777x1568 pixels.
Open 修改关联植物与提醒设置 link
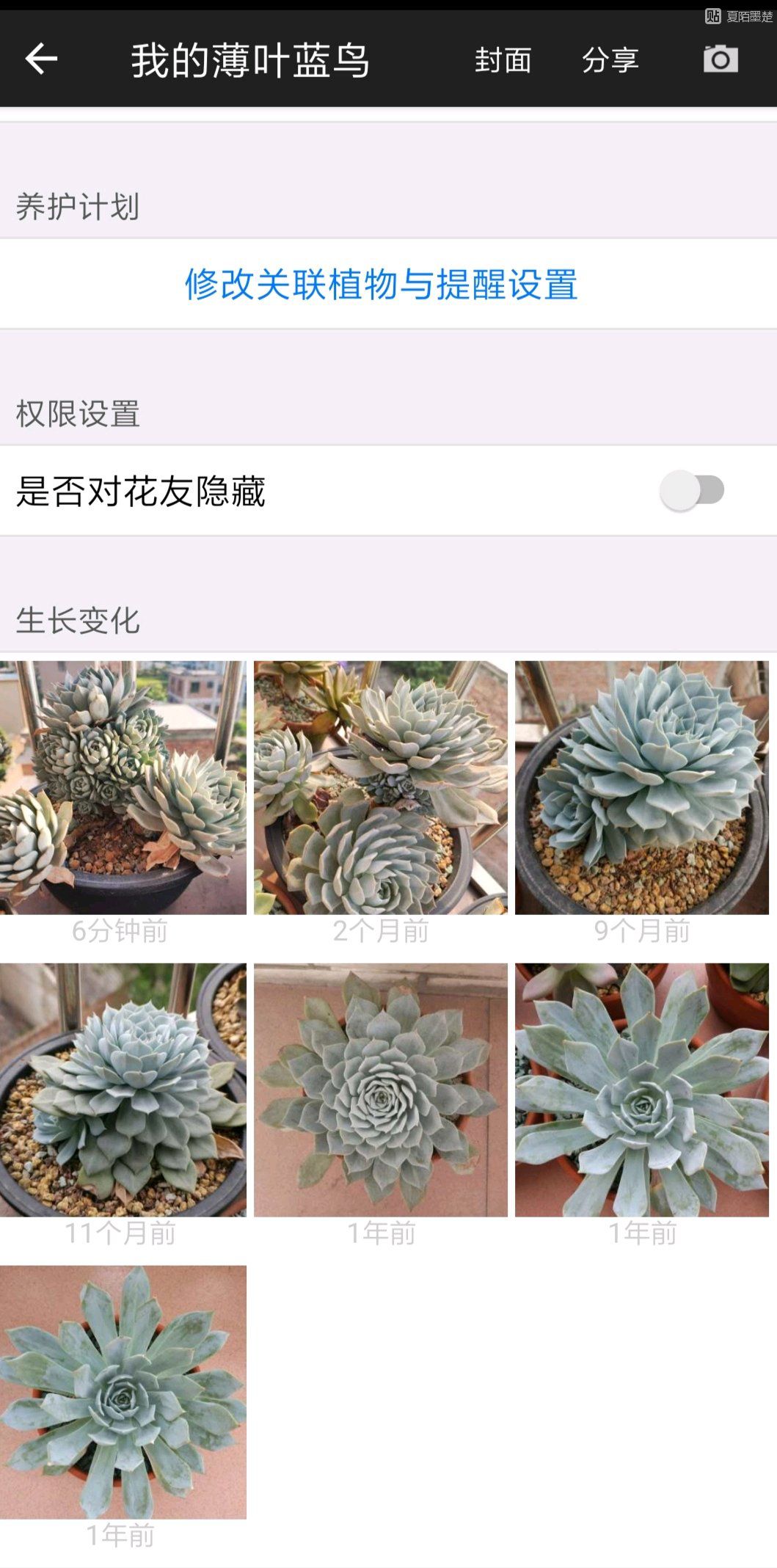click(382, 284)
